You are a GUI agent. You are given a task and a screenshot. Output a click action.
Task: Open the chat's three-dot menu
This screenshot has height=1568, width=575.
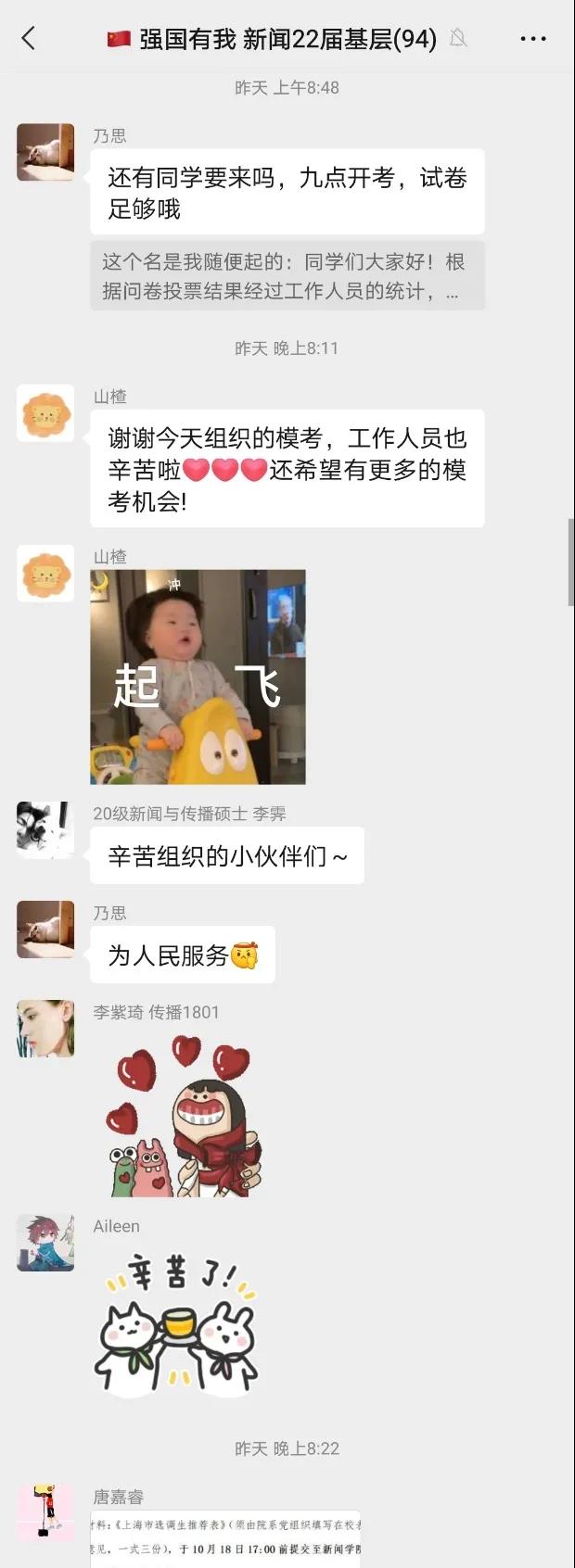pos(533,39)
